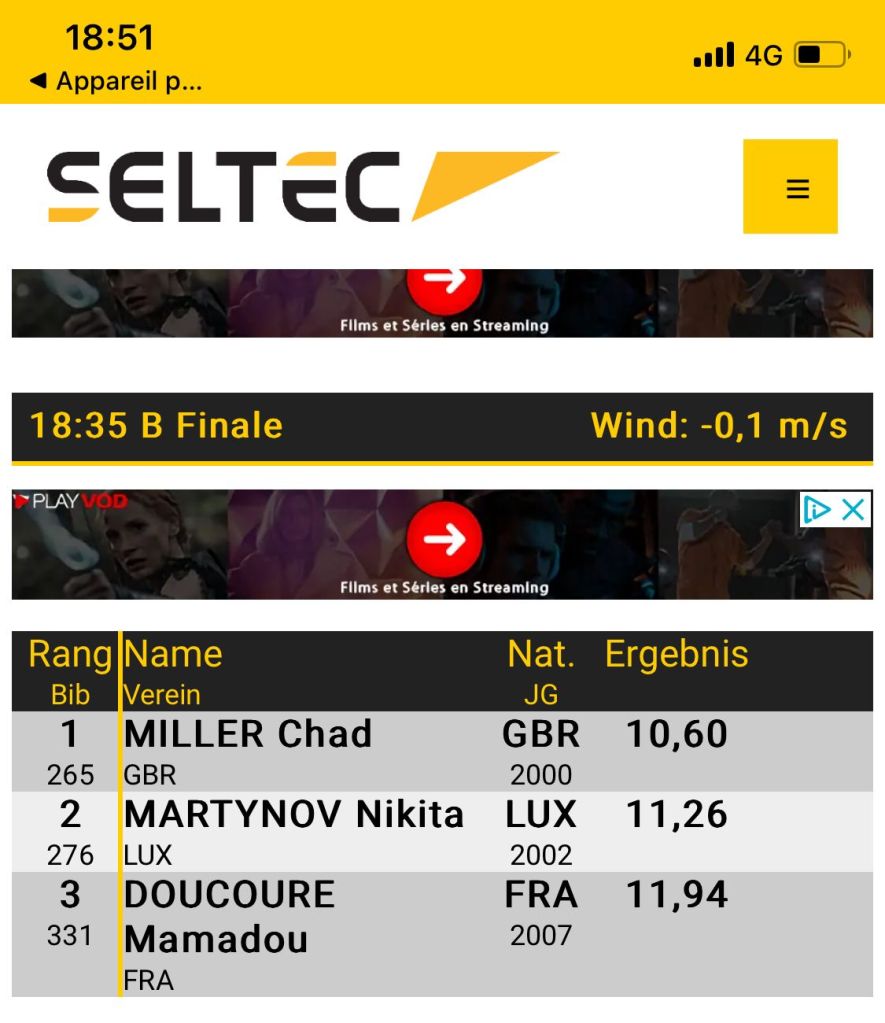Open the hamburger menu
The height and width of the screenshot is (1023, 885).
pyautogui.click(x=790, y=187)
